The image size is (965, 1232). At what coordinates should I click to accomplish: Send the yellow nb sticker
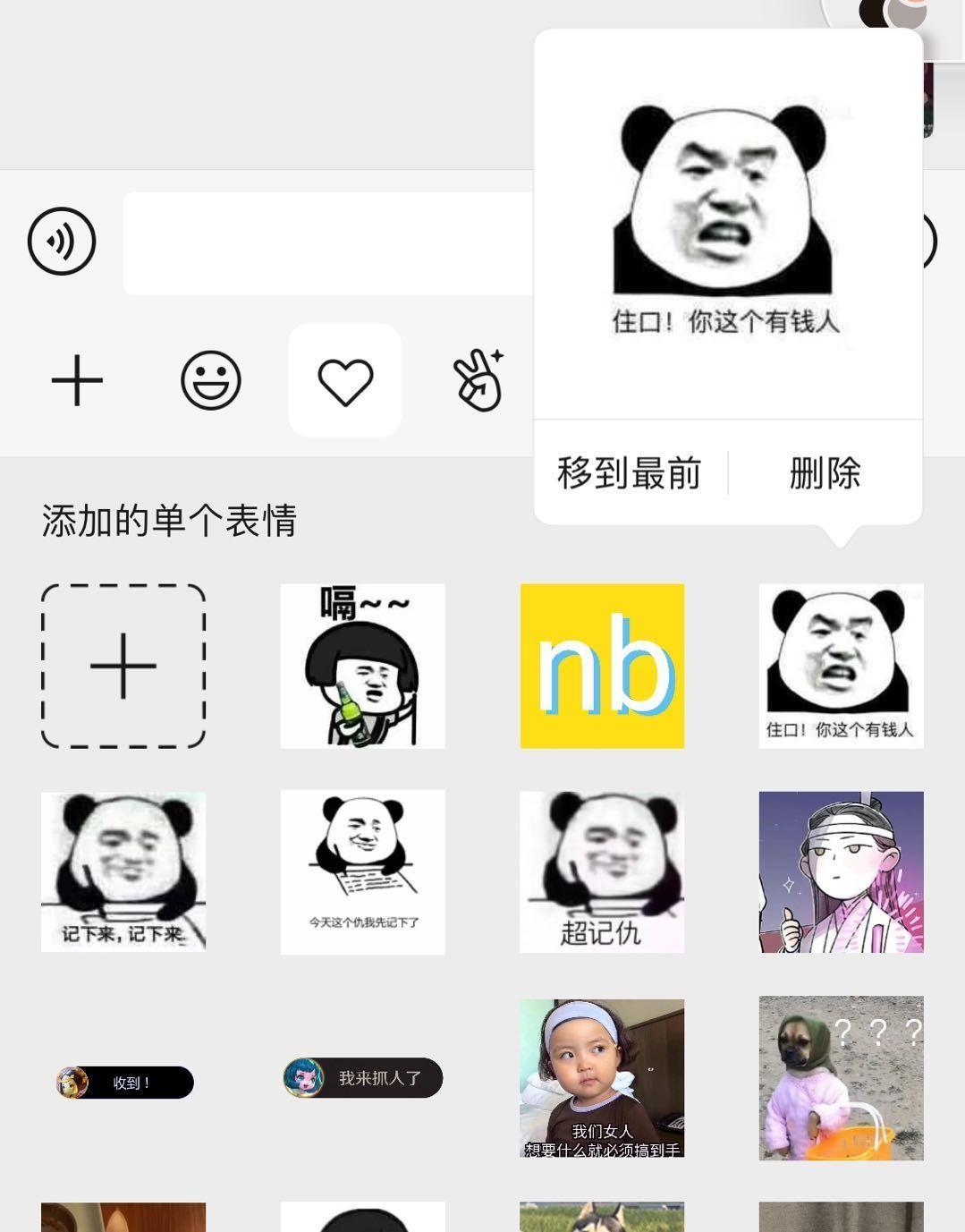point(602,666)
